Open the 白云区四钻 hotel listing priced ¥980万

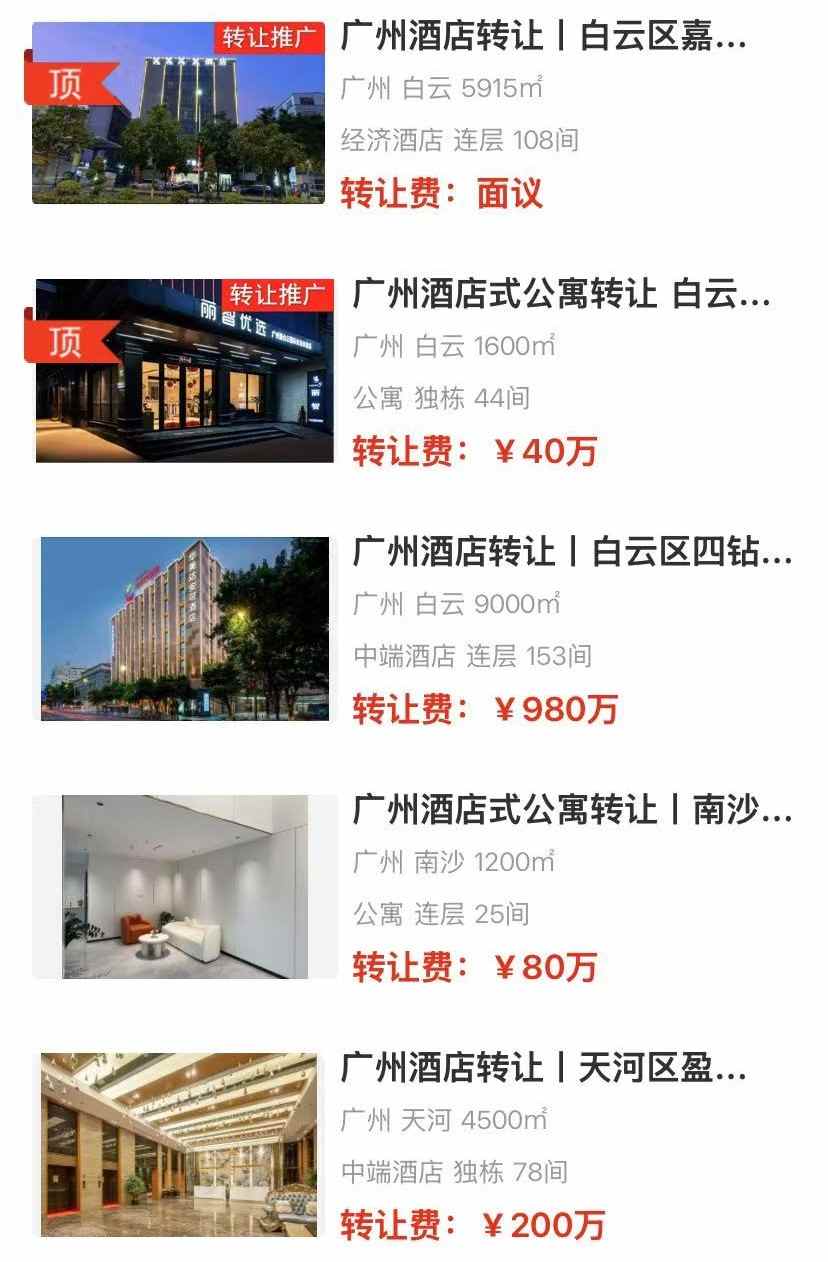(571, 553)
